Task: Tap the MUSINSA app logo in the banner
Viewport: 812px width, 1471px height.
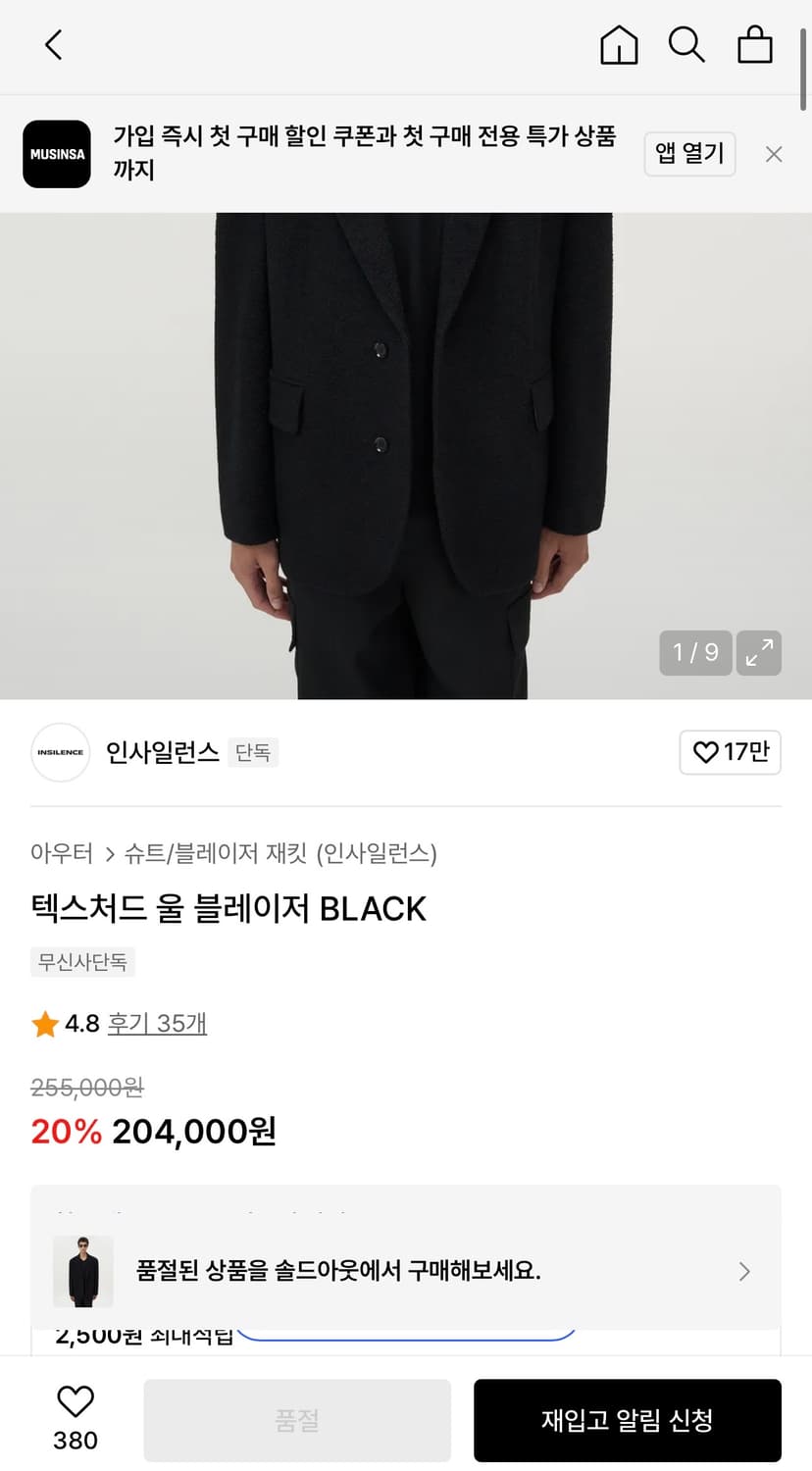Action: click(56, 154)
